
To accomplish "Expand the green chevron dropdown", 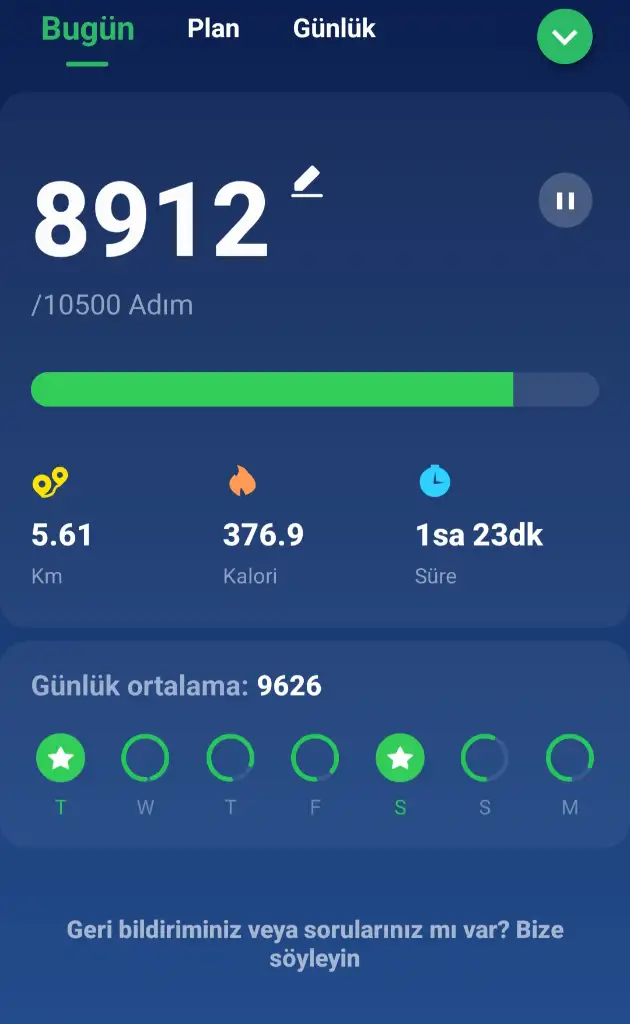I will pyautogui.click(x=565, y=38).
